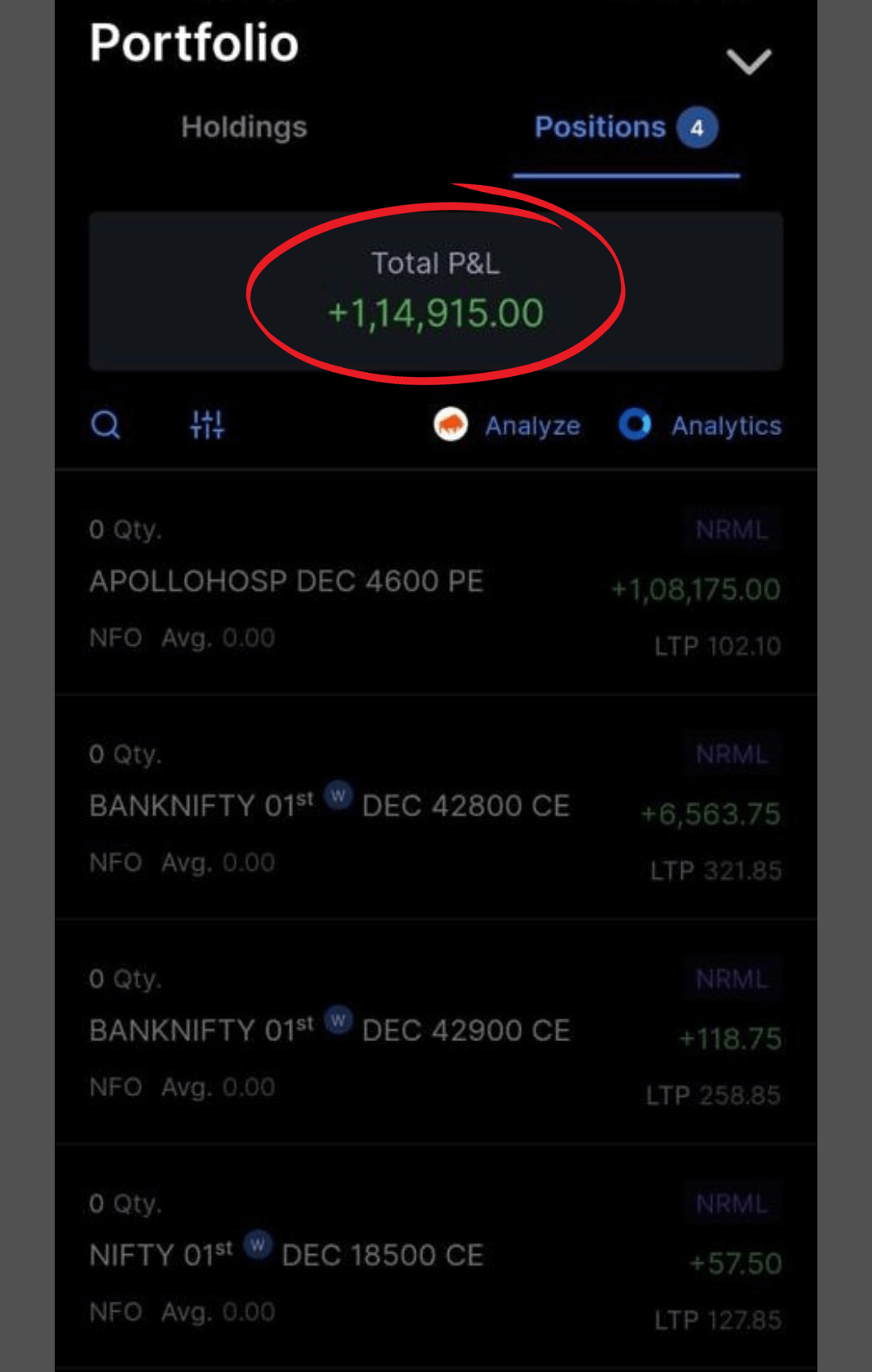The width and height of the screenshot is (872, 1372).
Task: Tap the Analyze button
Action: pyautogui.click(x=507, y=425)
